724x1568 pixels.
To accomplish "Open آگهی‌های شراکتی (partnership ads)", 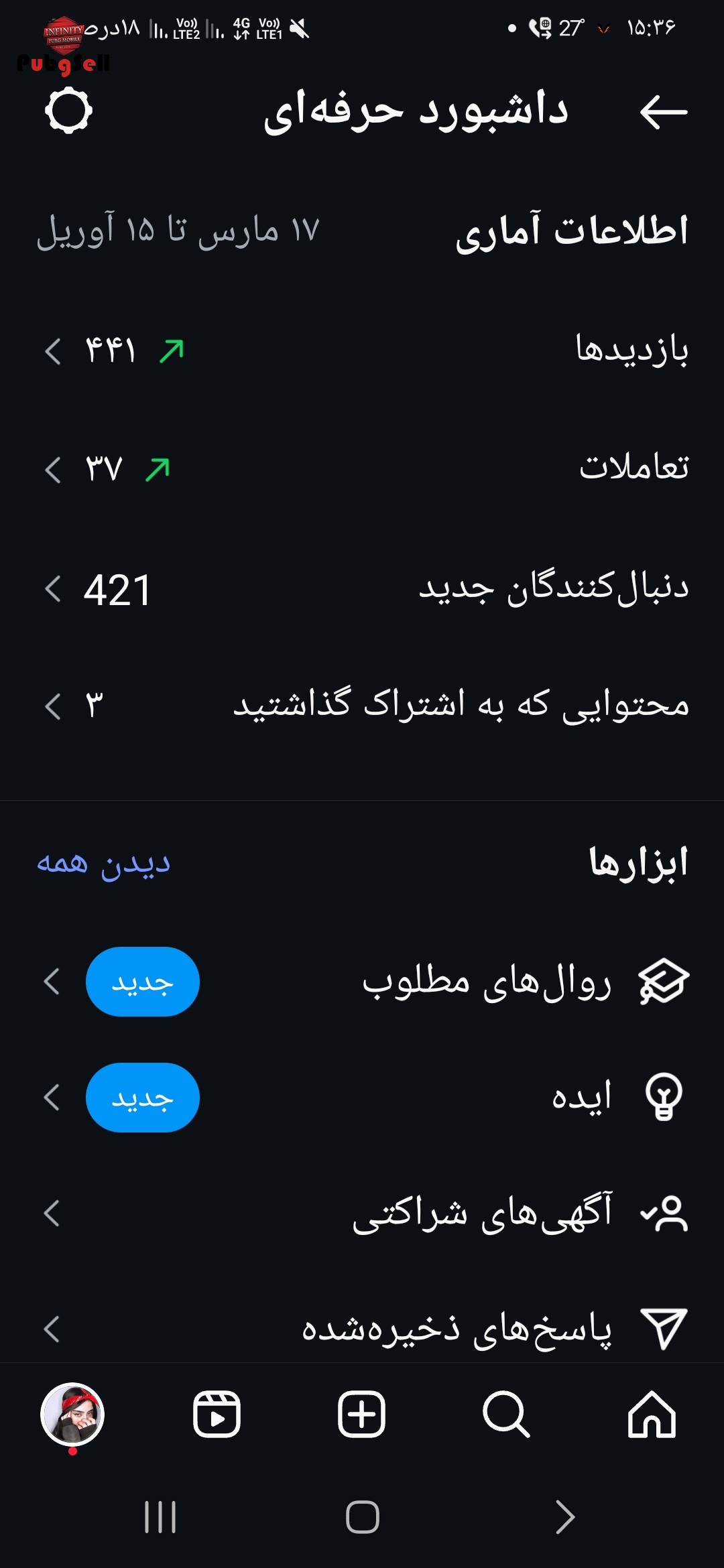I will pyautogui.click(x=362, y=1214).
